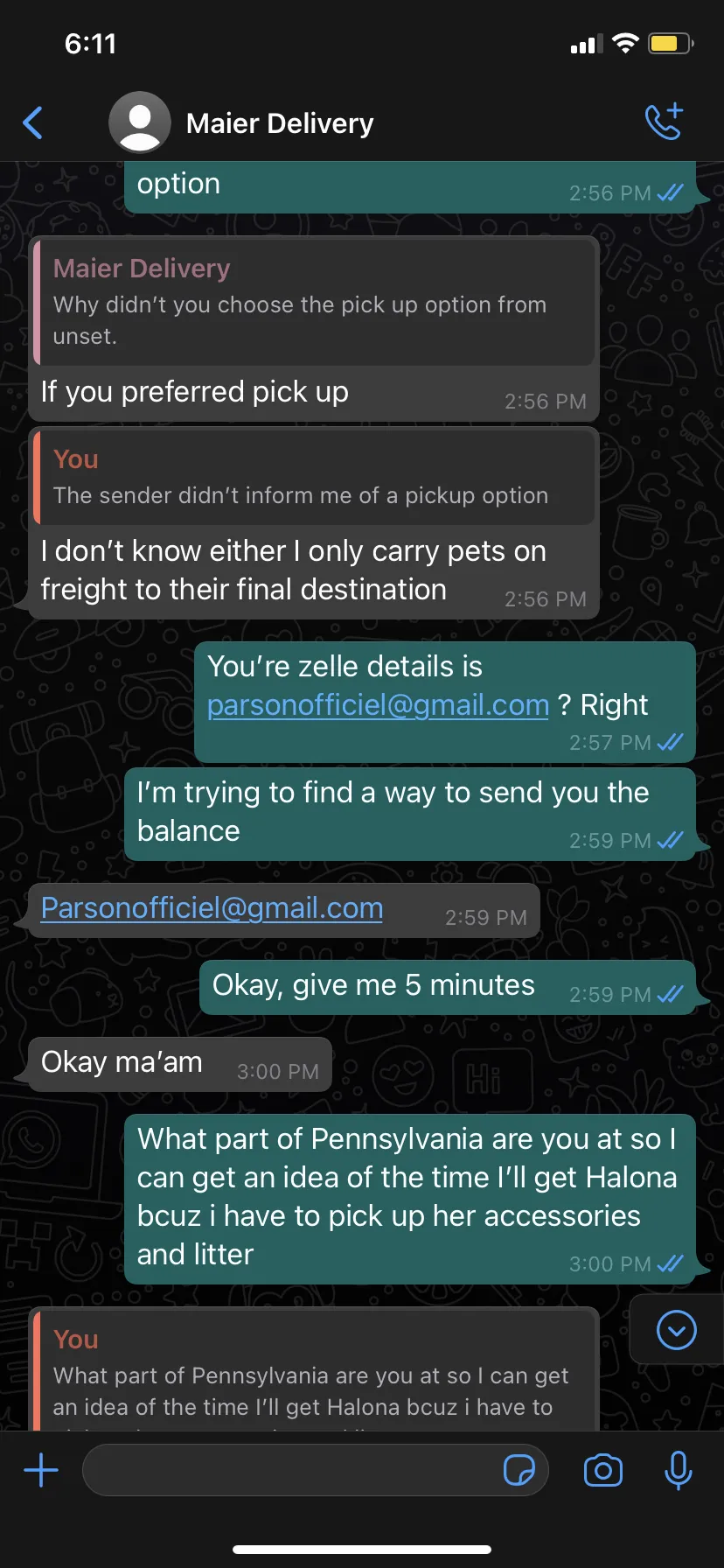724x1568 pixels.
Task: Open Parsonofficiel@gmail.com link in received message
Action: click(x=212, y=908)
